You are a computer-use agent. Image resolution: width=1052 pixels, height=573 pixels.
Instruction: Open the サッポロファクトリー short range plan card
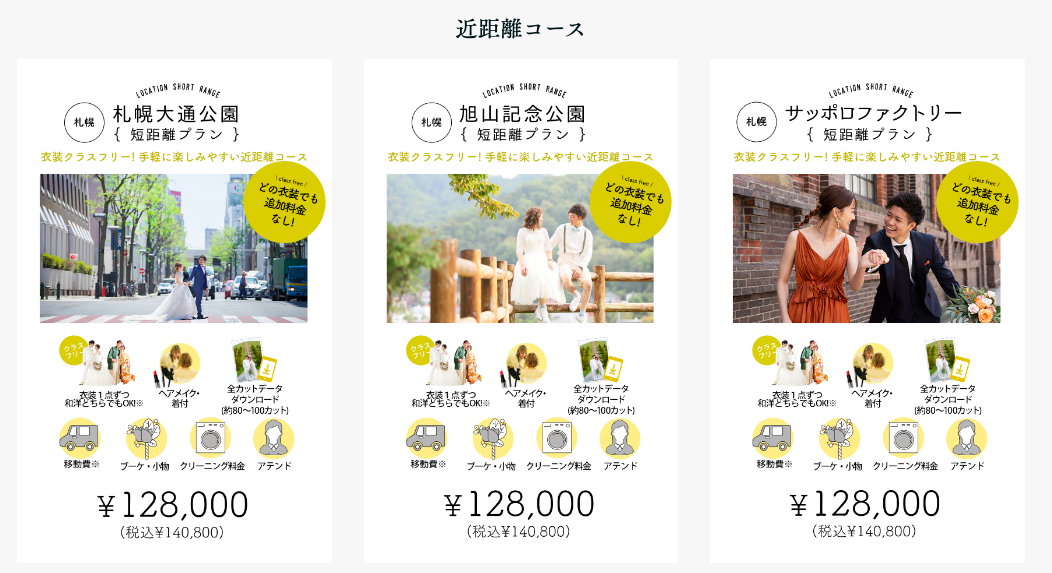coord(866,310)
